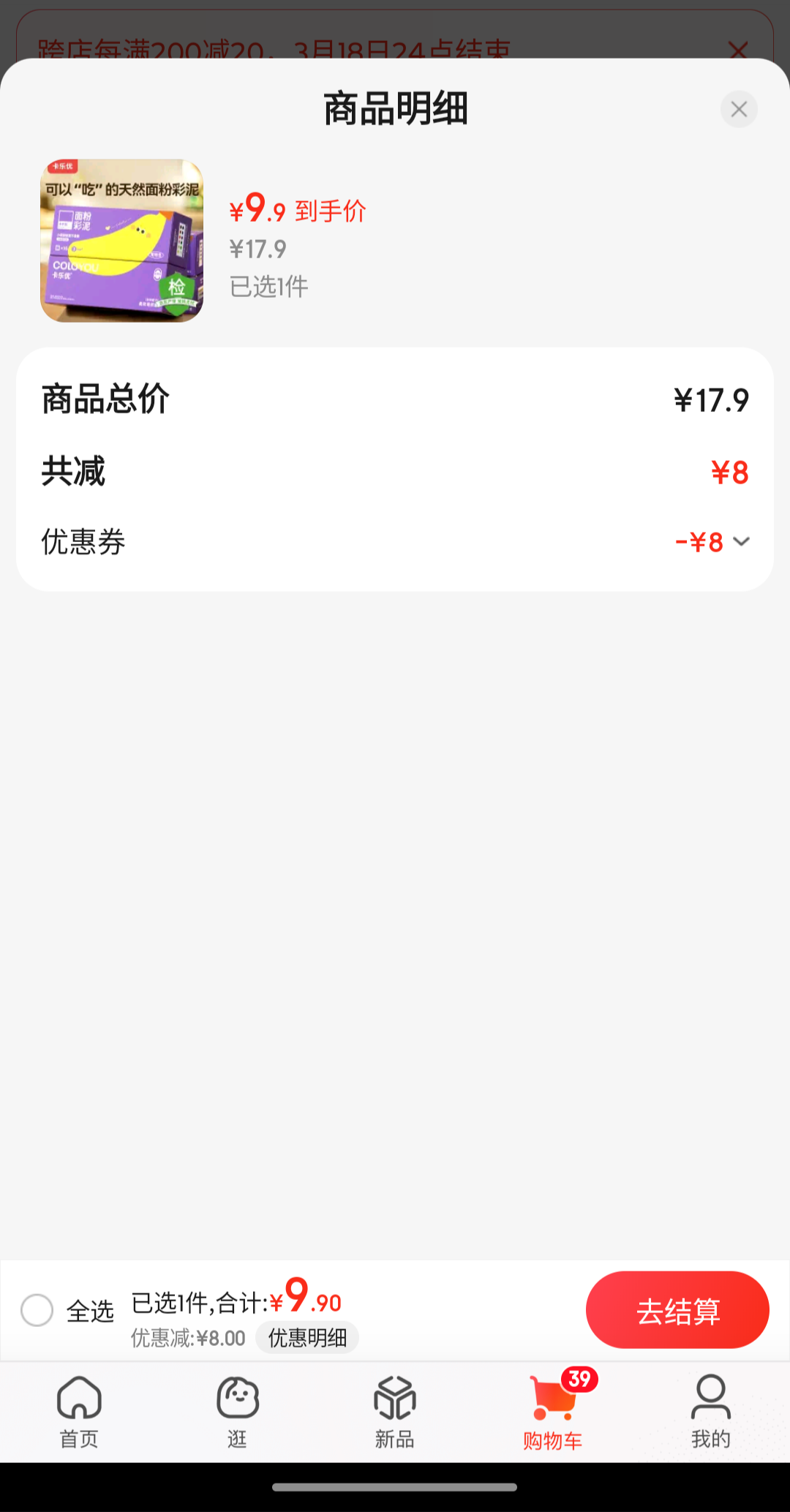This screenshot has height=1512, width=790.
Task: Close the 商品明细 panel
Action: tap(739, 109)
